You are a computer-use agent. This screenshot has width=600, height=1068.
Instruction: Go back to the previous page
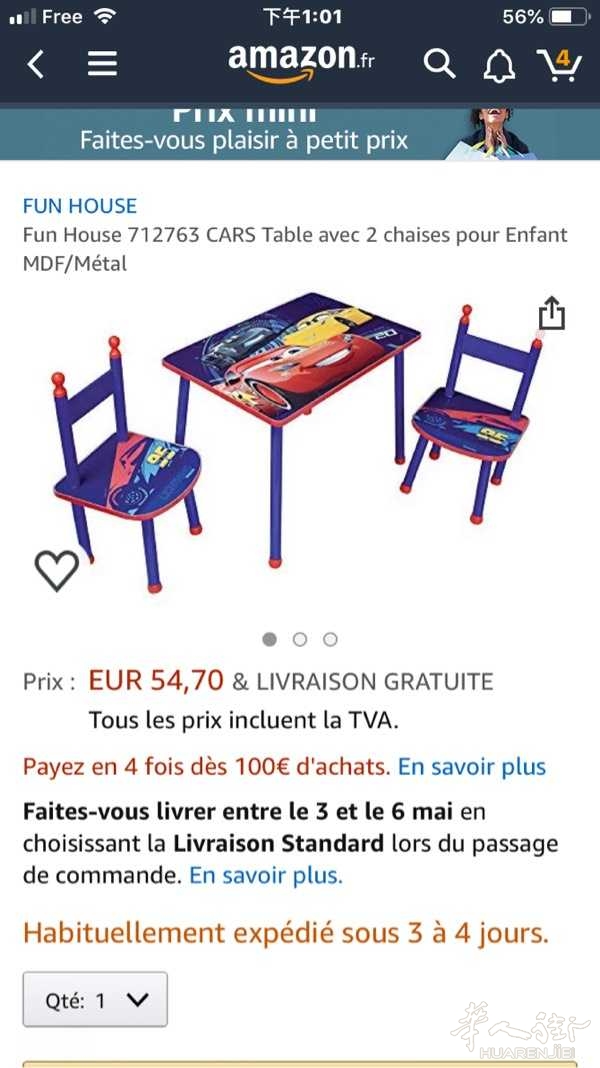coord(35,65)
